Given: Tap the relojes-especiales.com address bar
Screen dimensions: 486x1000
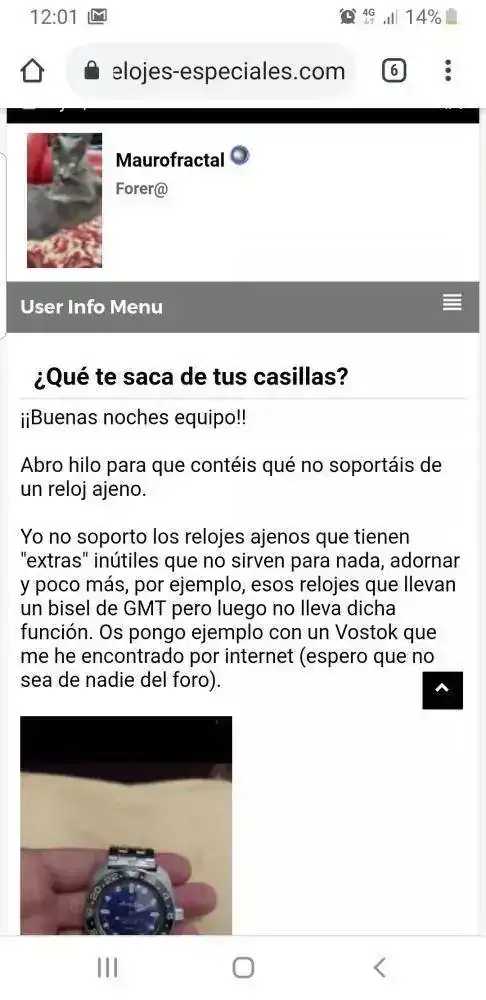Looking at the screenshot, I should (x=212, y=71).
